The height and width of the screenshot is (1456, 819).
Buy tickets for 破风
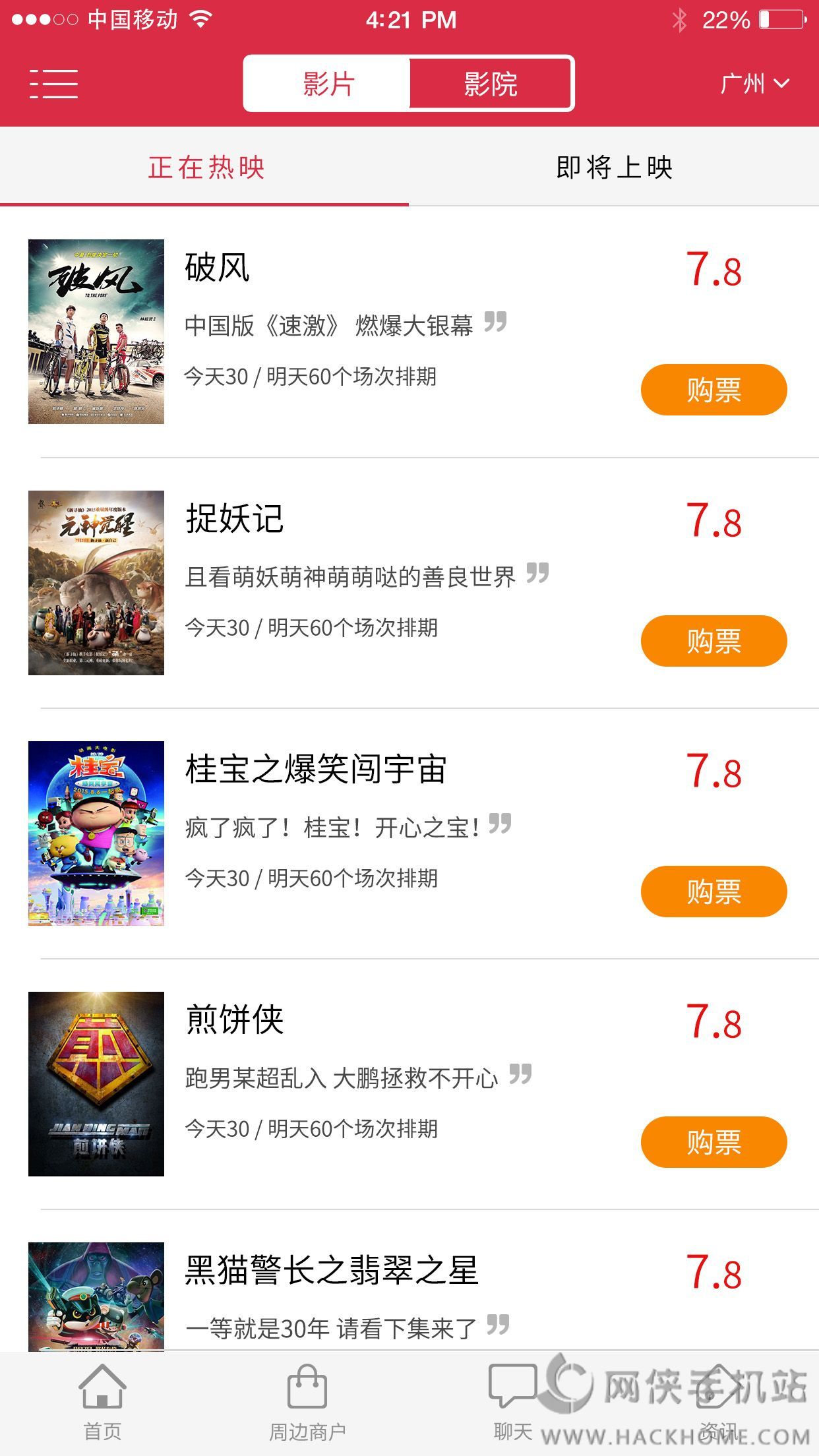[x=713, y=390]
